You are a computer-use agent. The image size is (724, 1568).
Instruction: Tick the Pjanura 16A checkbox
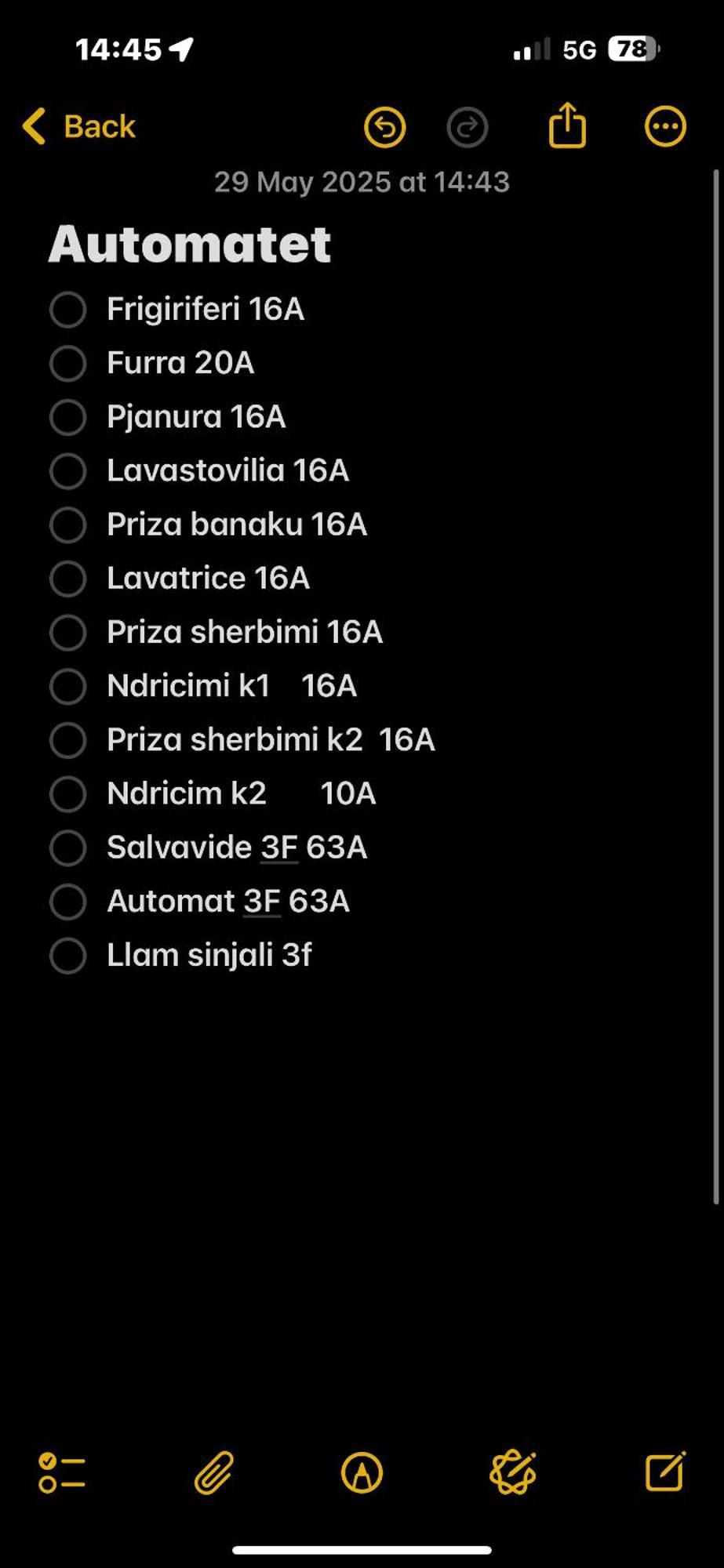click(68, 417)
